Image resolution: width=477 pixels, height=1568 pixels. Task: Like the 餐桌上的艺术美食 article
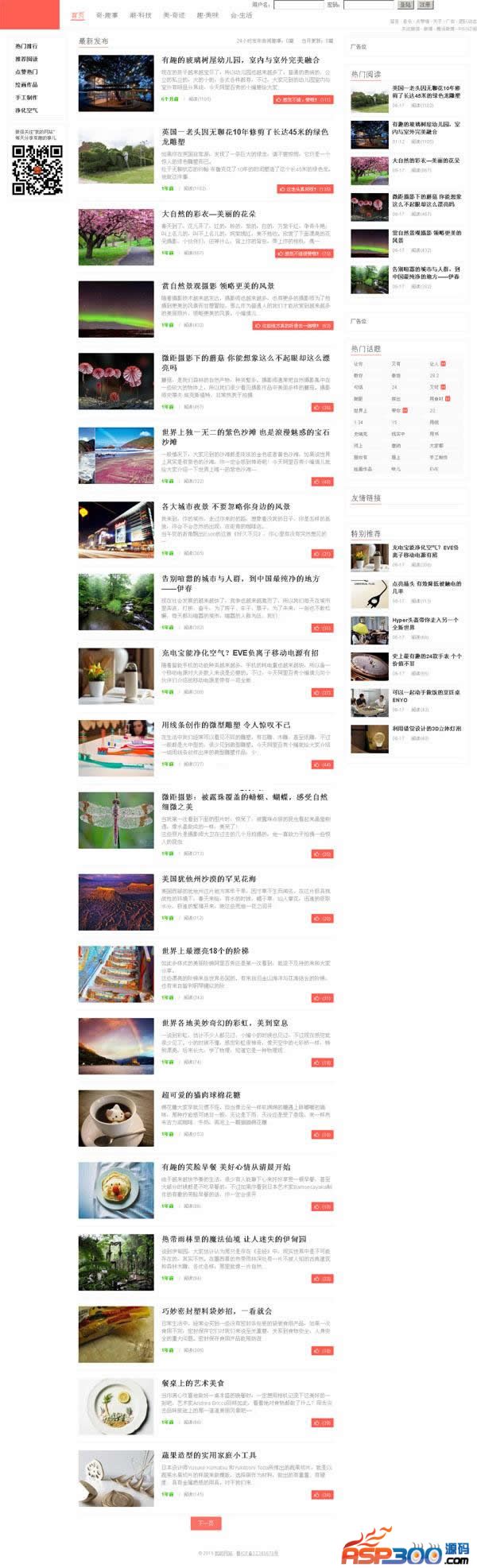[321, 1423]
